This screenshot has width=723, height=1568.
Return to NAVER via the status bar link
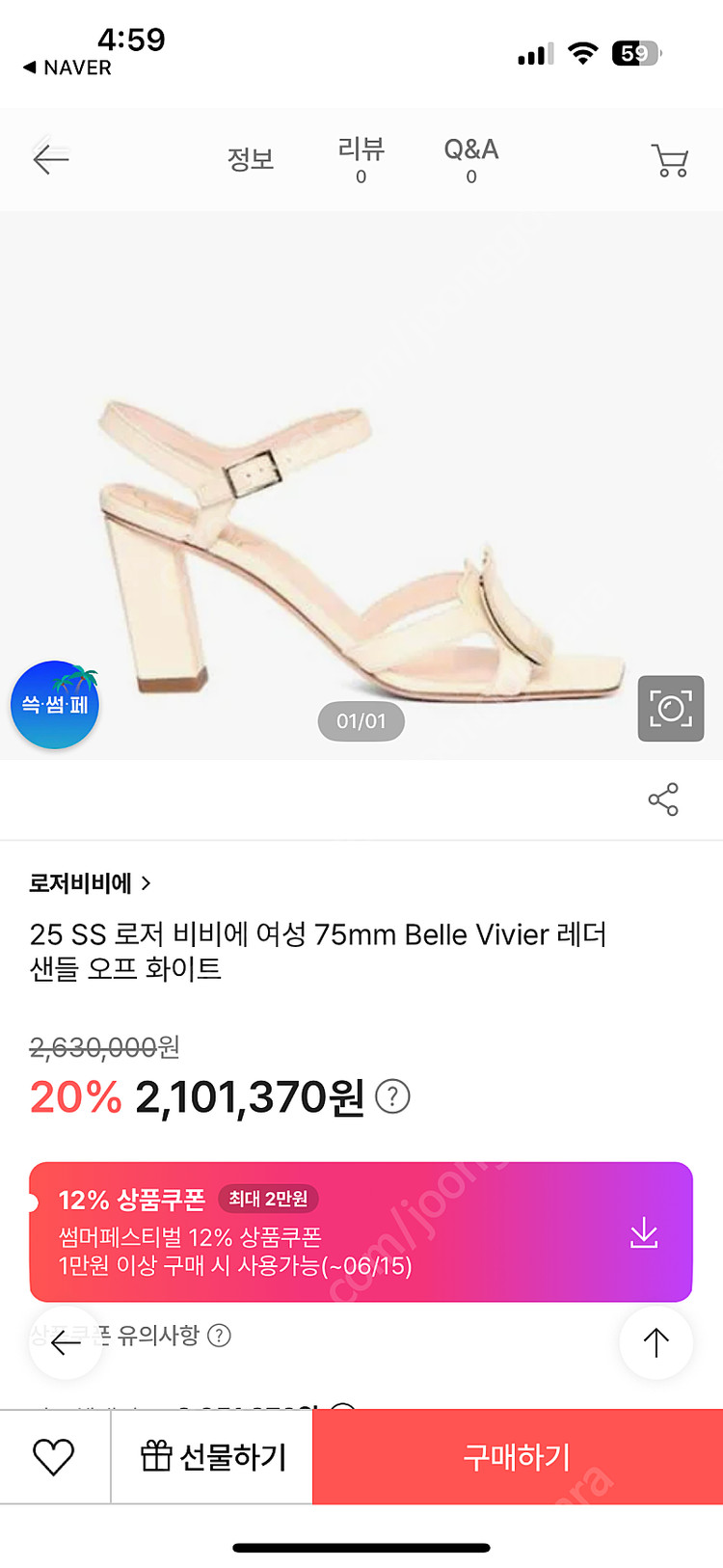66,68
